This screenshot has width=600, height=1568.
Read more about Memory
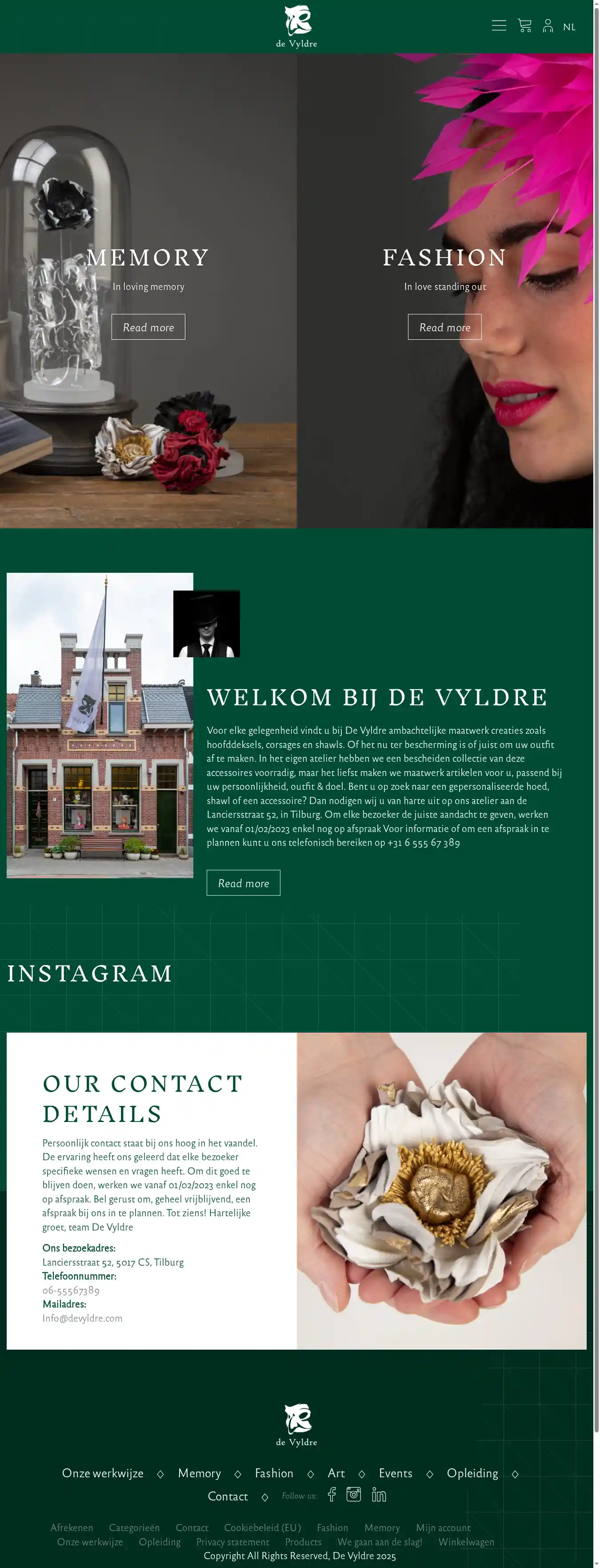(148, 327)
